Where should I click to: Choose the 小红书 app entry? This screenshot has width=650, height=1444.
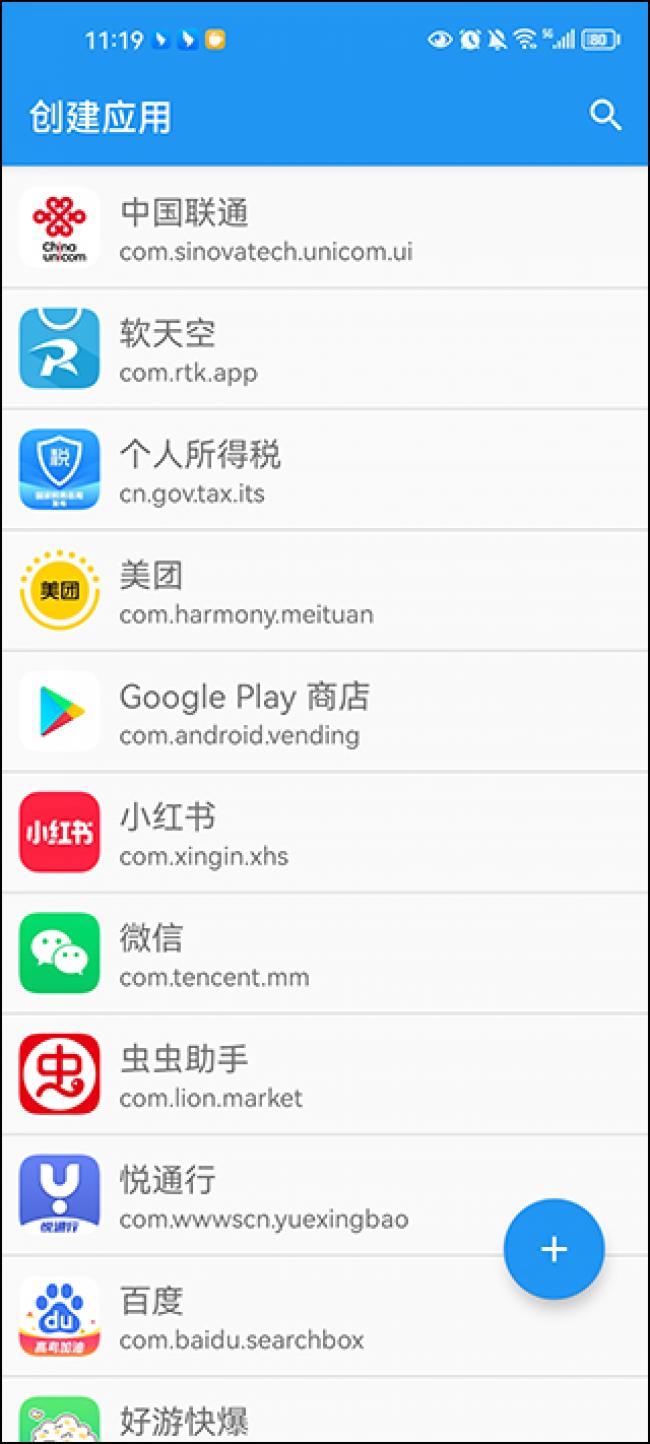pyautogui.click(x=325, y=833)
